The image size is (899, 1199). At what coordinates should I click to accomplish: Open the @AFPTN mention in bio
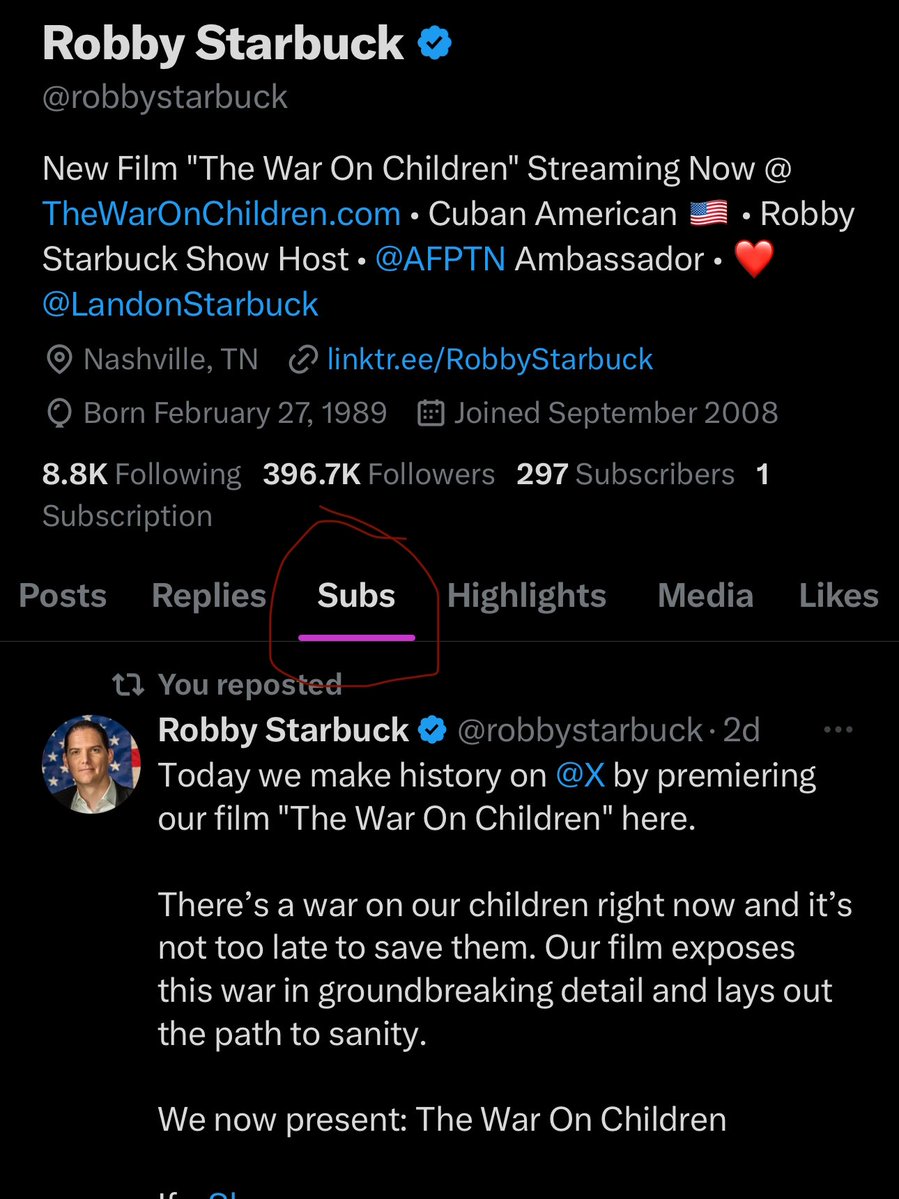tap(439, 259)
